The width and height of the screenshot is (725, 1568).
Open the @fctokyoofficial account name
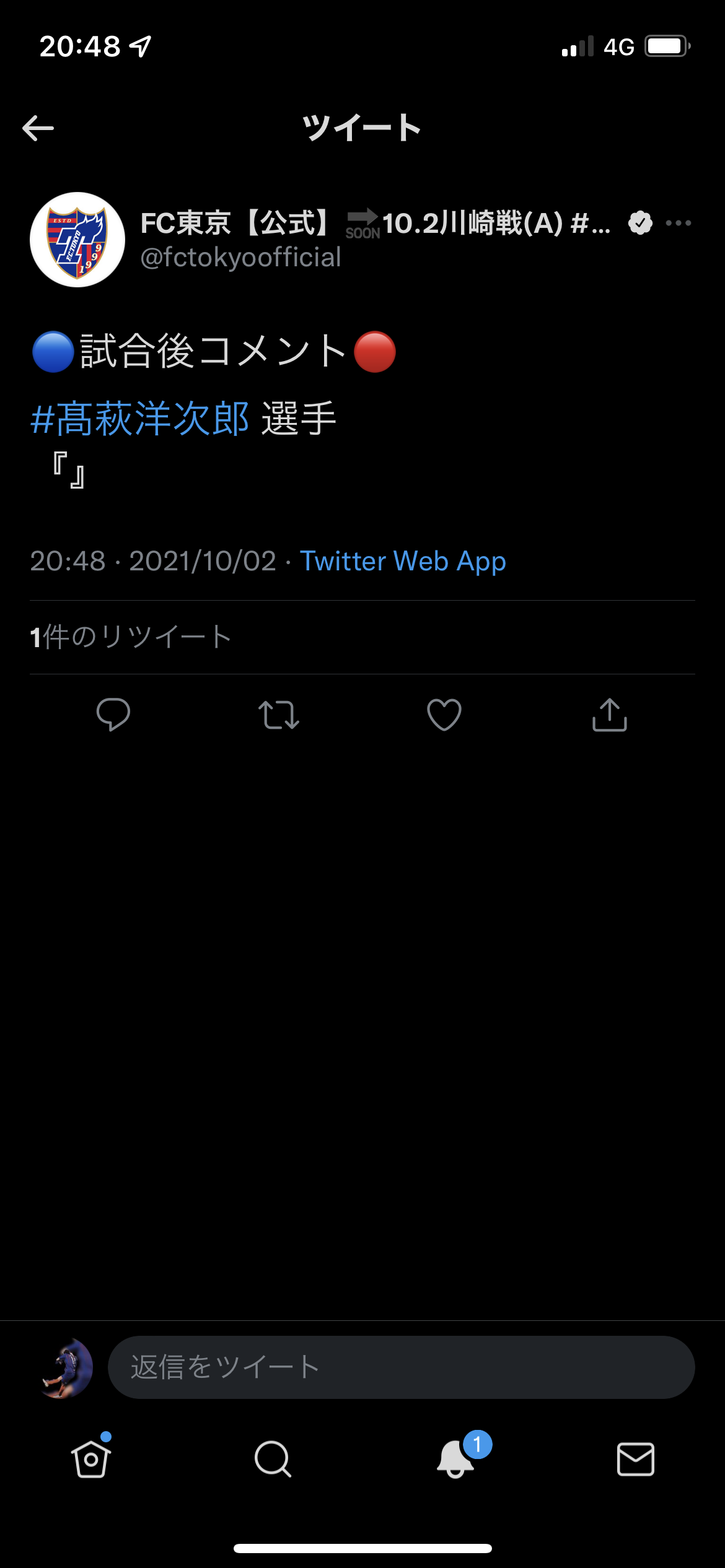coord(240,257)
